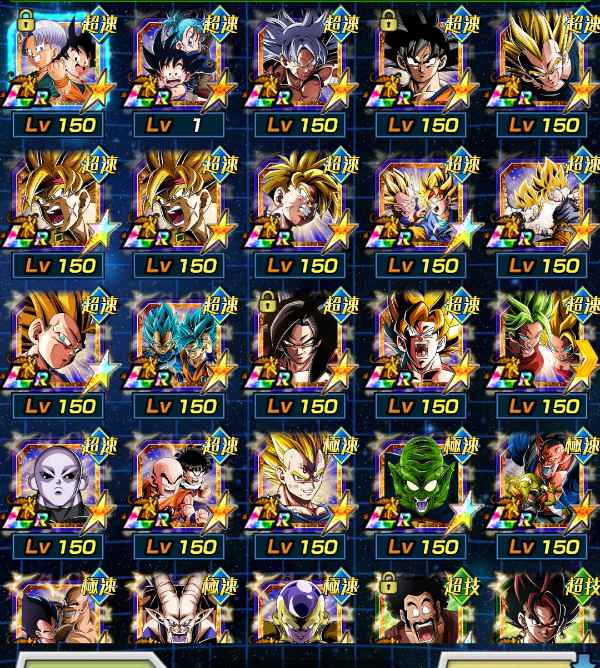The height and width of the screenshot is (668, 600).
Task: Open the Super Saiyan Blue Goku and Vegeta card
Action: coord(180,347)
